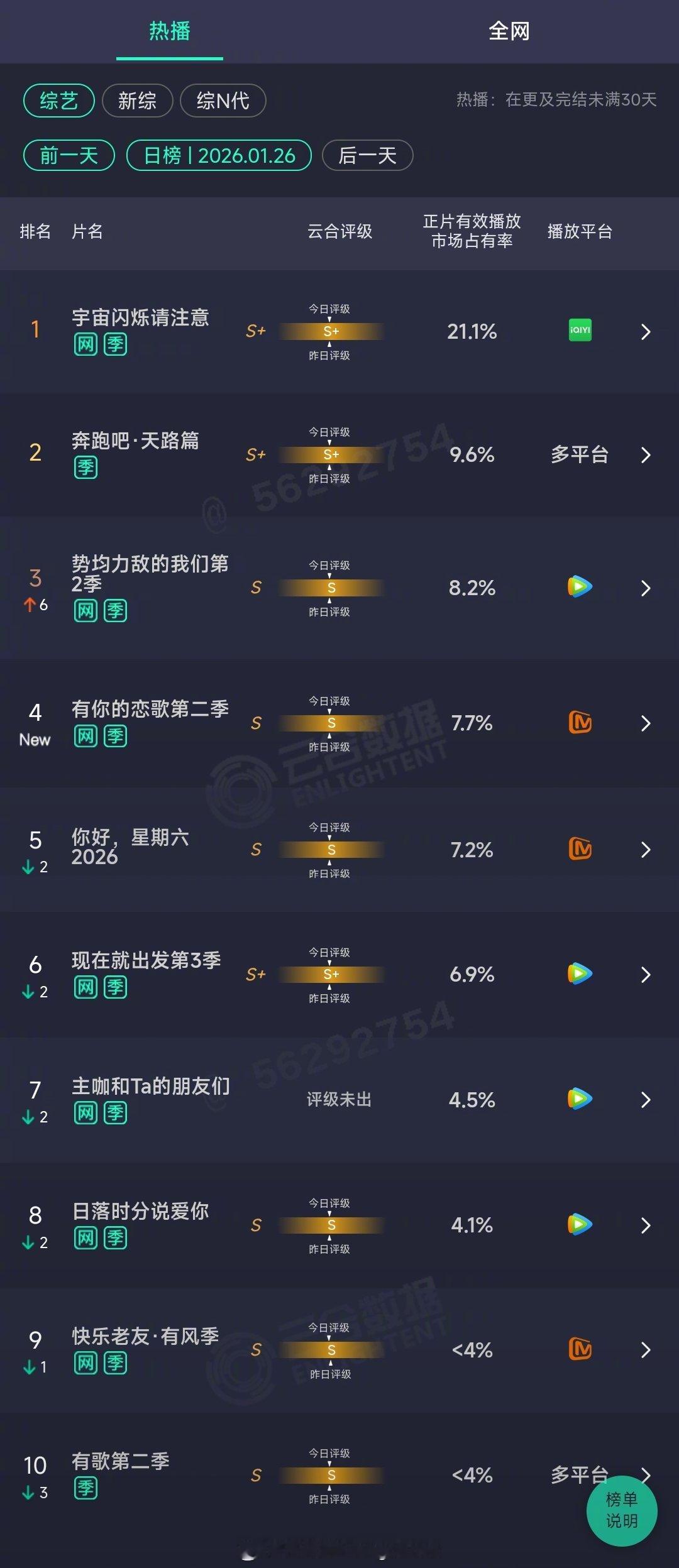This screenshot has width=679, height=1568.
Task: Open the 日榜 2026.01.26 date selector
Action: tap(219, 155)
